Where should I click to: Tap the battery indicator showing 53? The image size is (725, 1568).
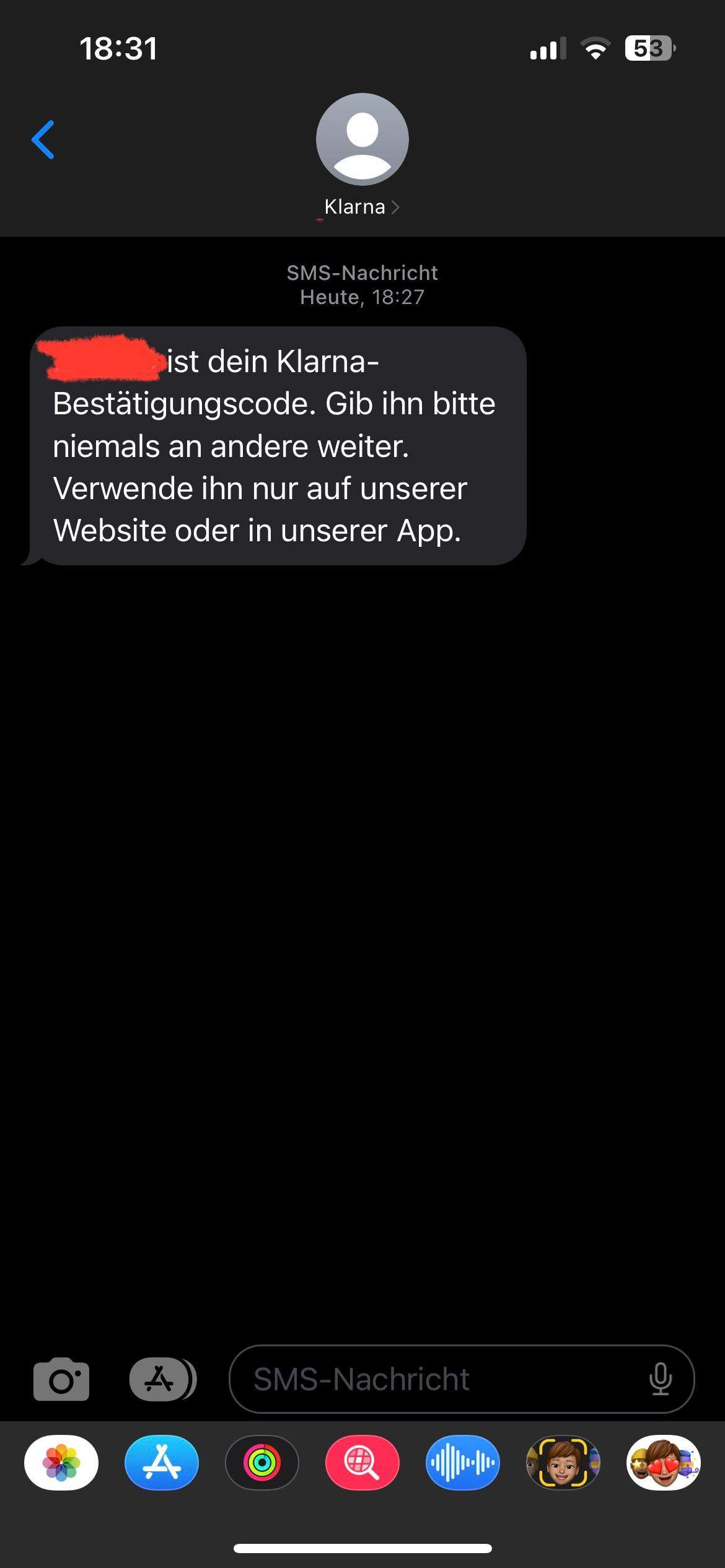pyautogui.click(x=648, y=47)
